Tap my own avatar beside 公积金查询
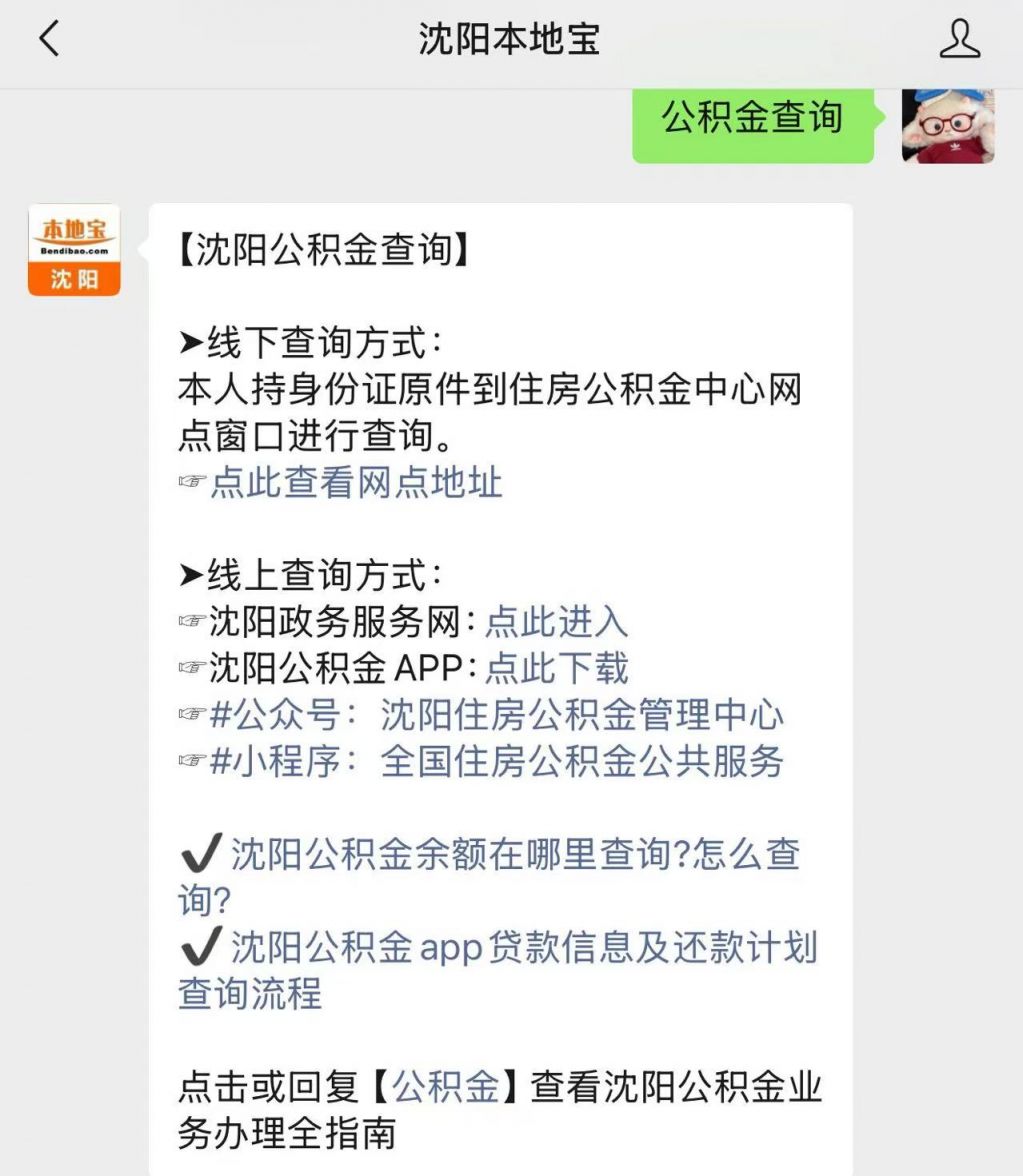The image size is (1023, 1176). pos(947,125)
